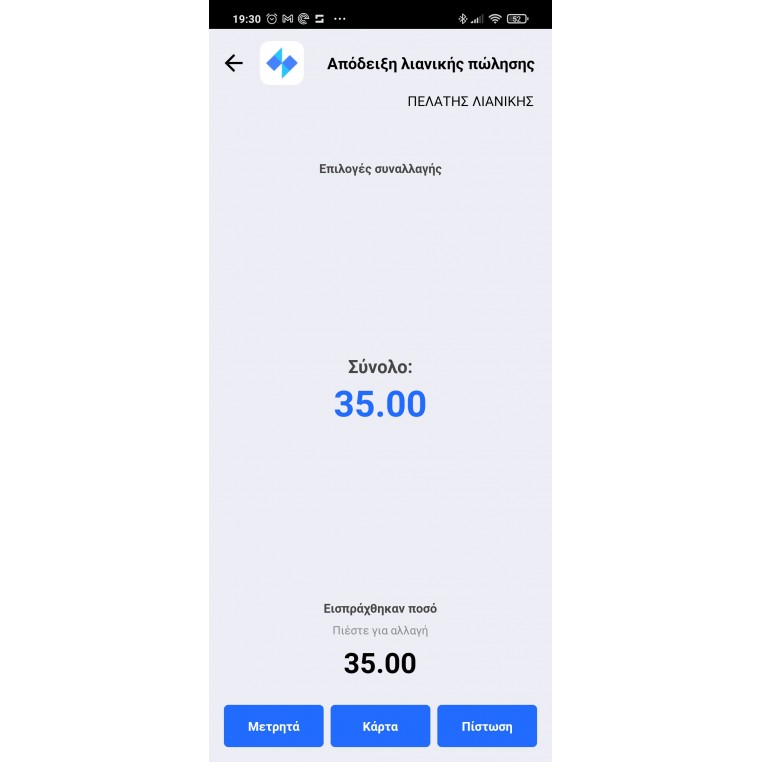Choose Πίστωση (credit) button
Image resolution: width=762 pixels, height=762 pixels.
pyautogui.click(x=487, y=726)
